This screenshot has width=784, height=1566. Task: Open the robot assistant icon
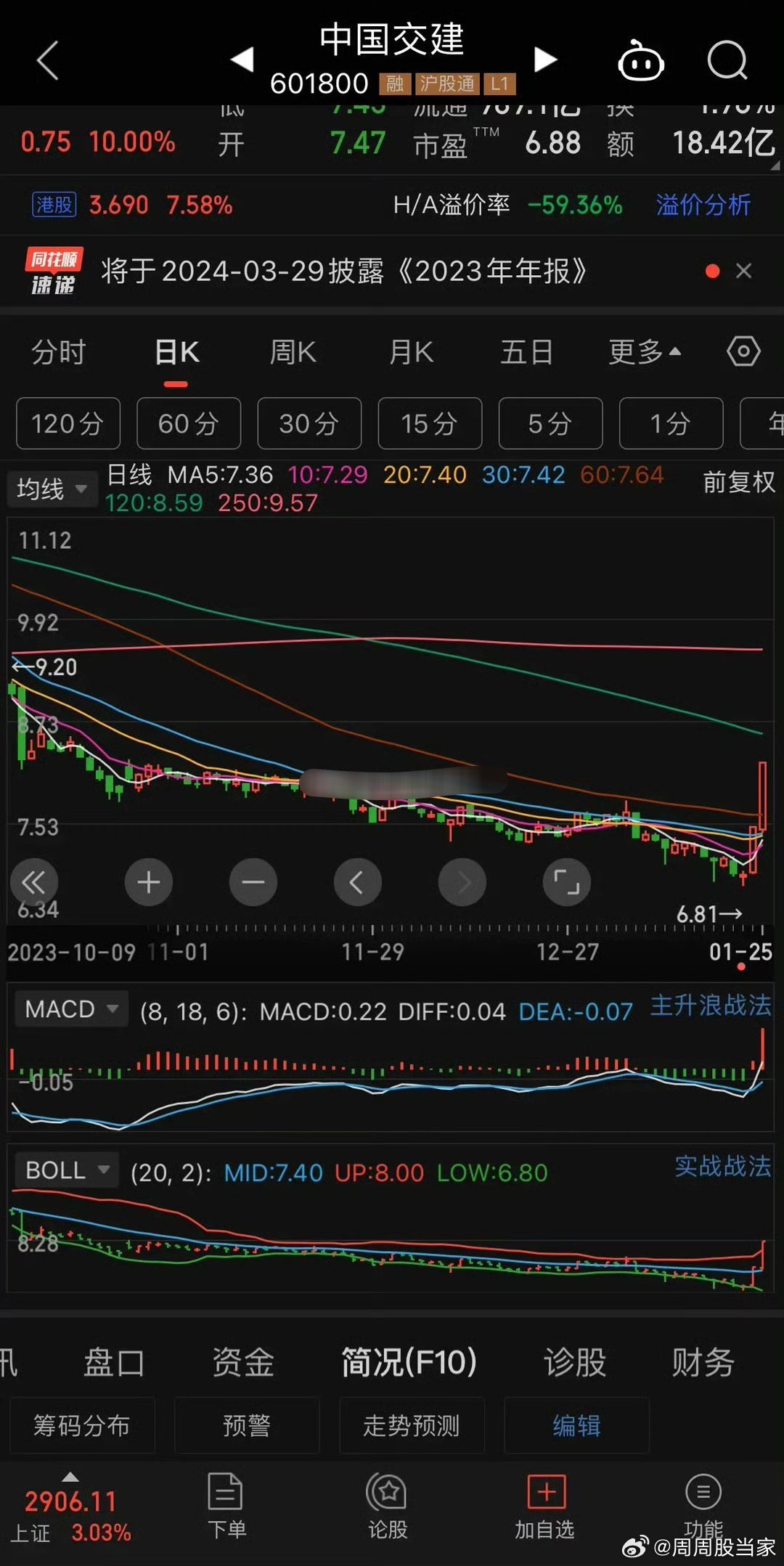640,60
